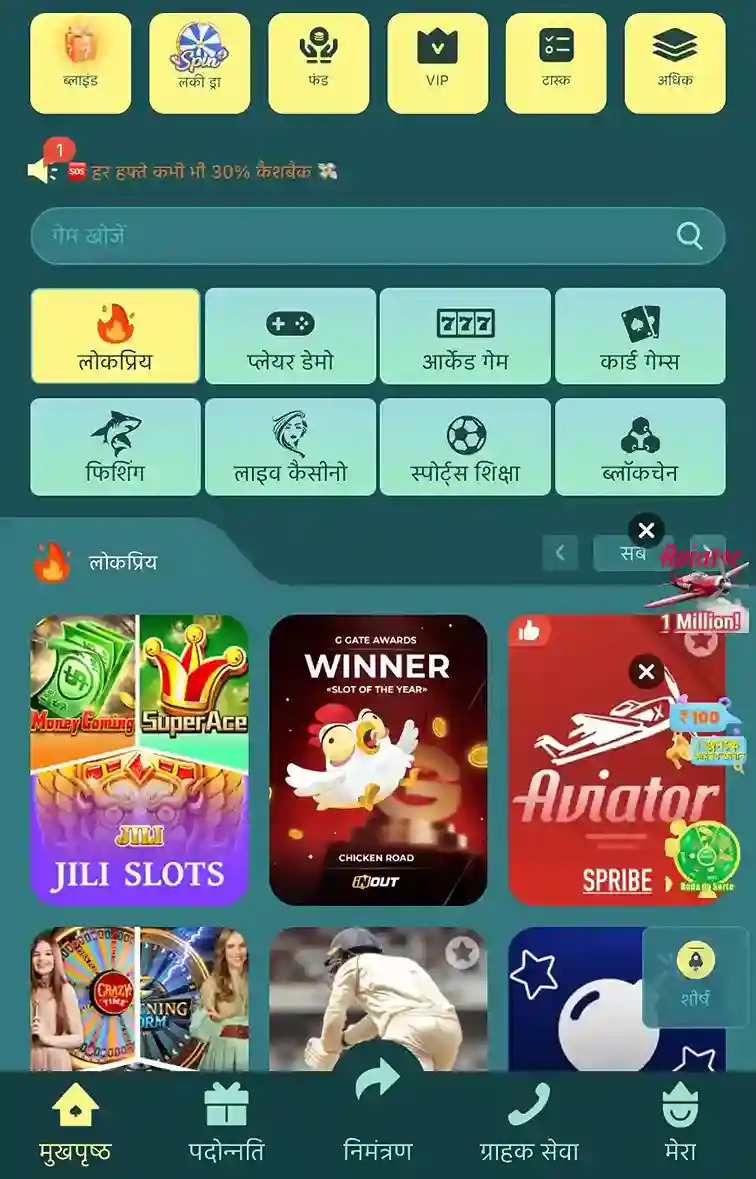
Task: Open the फंड (fund) tile
Action: point(318,62)
